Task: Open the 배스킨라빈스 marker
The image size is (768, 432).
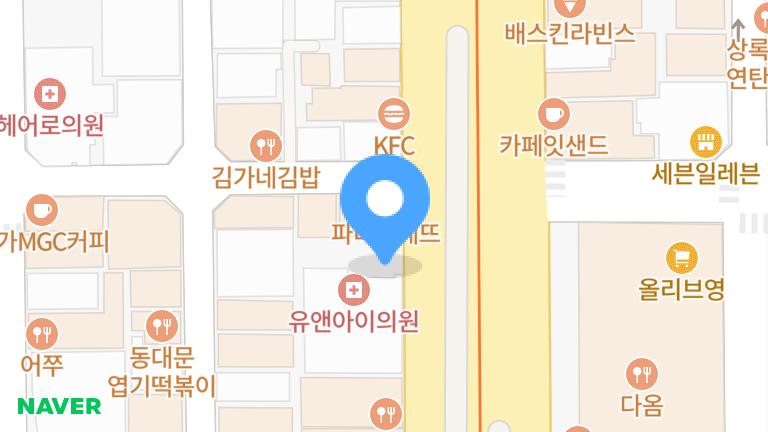Action: (x=571, y=8)
